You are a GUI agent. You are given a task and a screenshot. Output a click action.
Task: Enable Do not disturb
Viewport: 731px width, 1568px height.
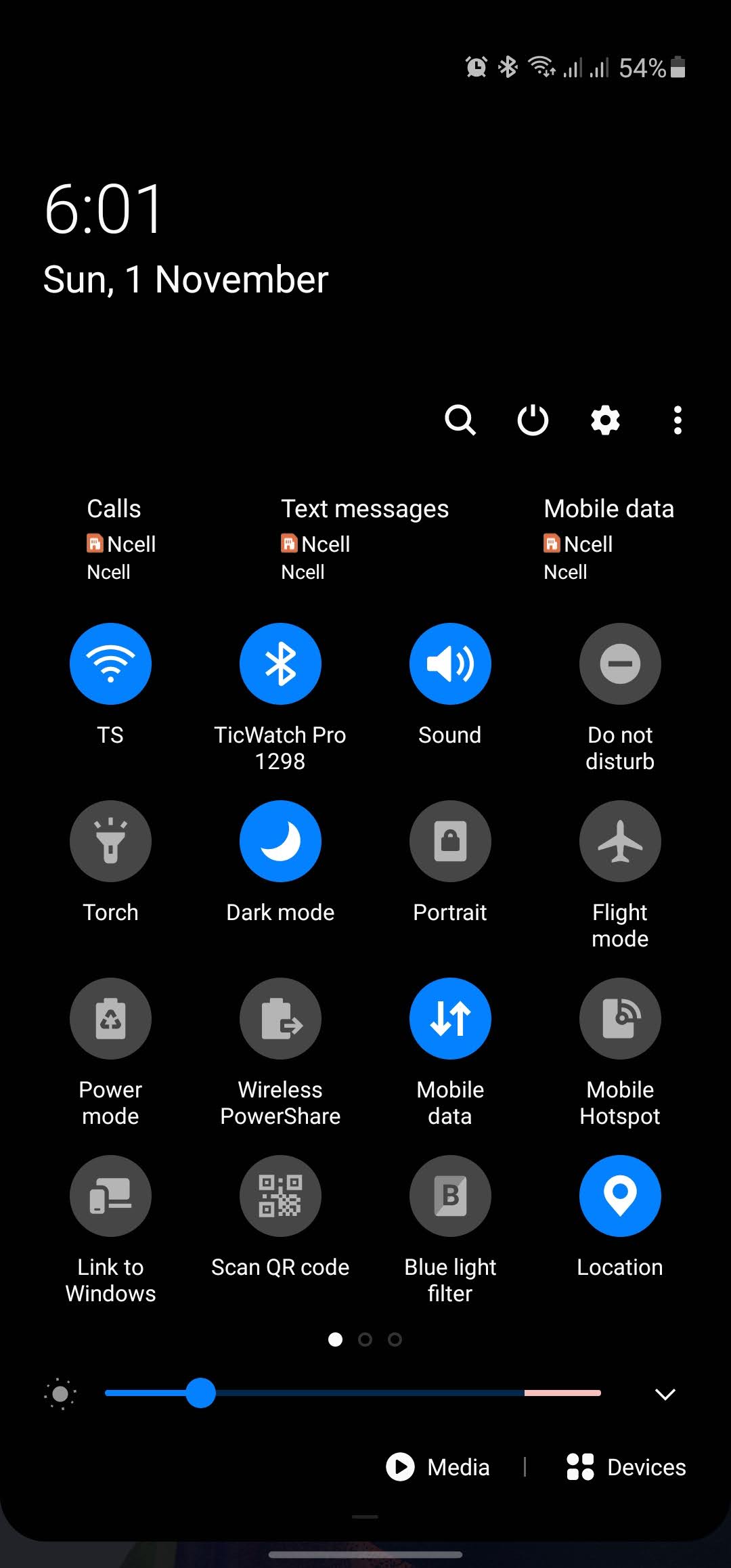point(620,663)
